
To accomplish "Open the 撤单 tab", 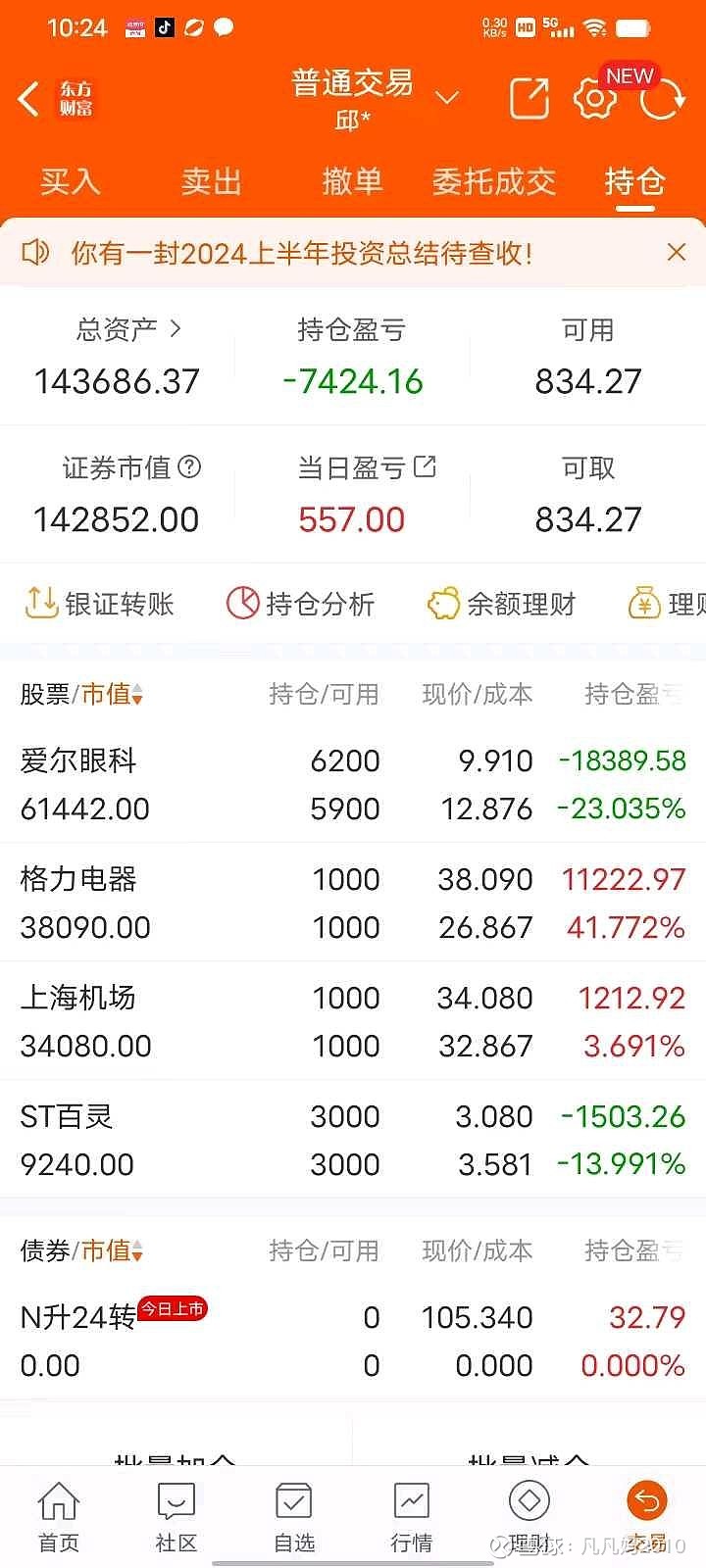I will click(353, 181).
